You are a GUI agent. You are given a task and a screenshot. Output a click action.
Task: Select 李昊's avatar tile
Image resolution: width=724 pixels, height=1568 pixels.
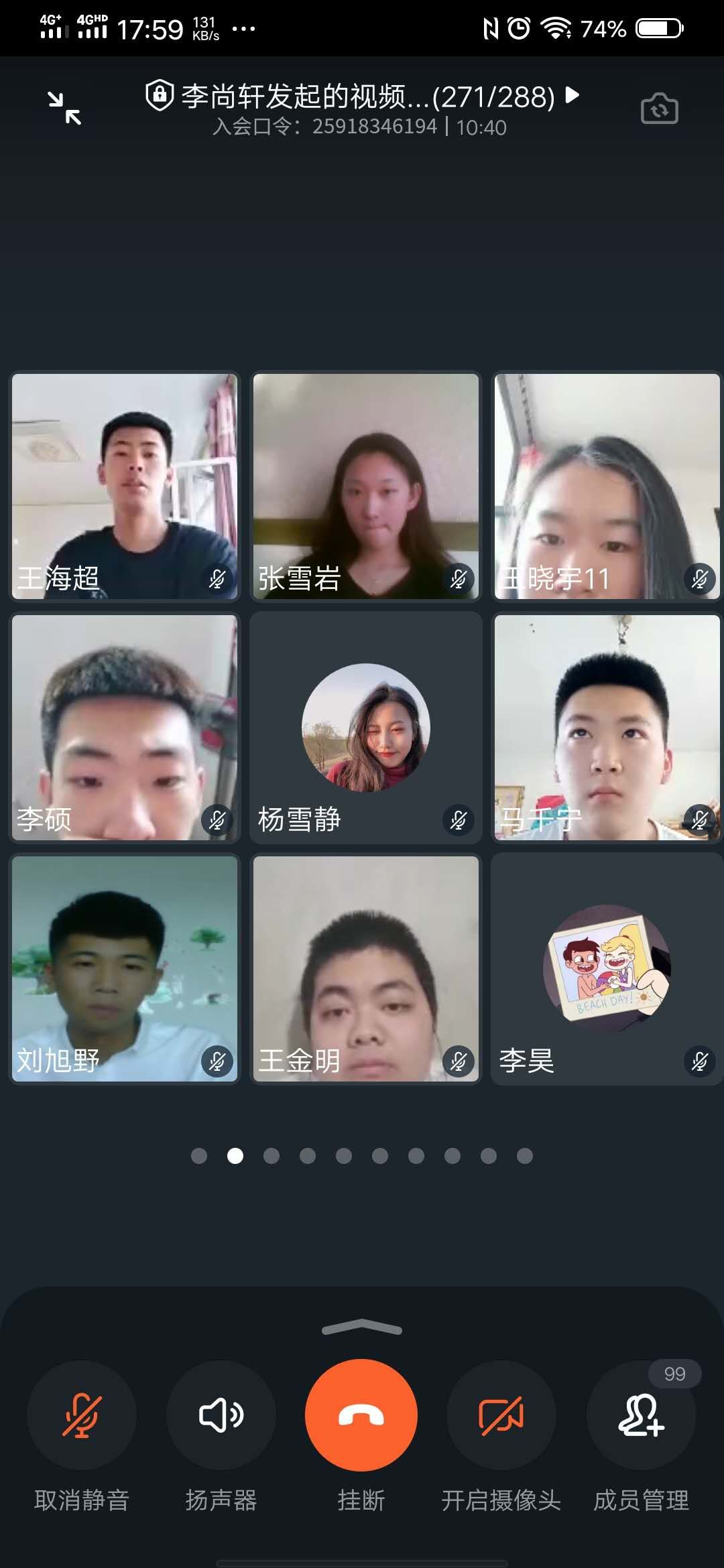coord(607,968)
